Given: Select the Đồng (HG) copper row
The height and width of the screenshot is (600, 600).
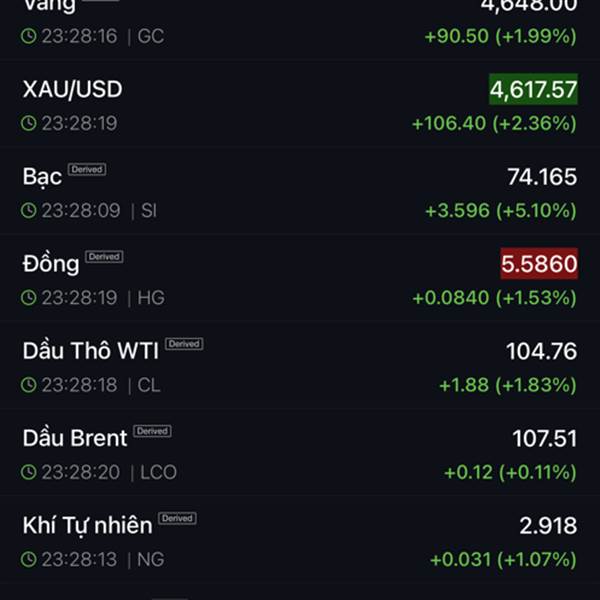Looking at the screenshot, I should pyautogui.click(x=300, y=279).
